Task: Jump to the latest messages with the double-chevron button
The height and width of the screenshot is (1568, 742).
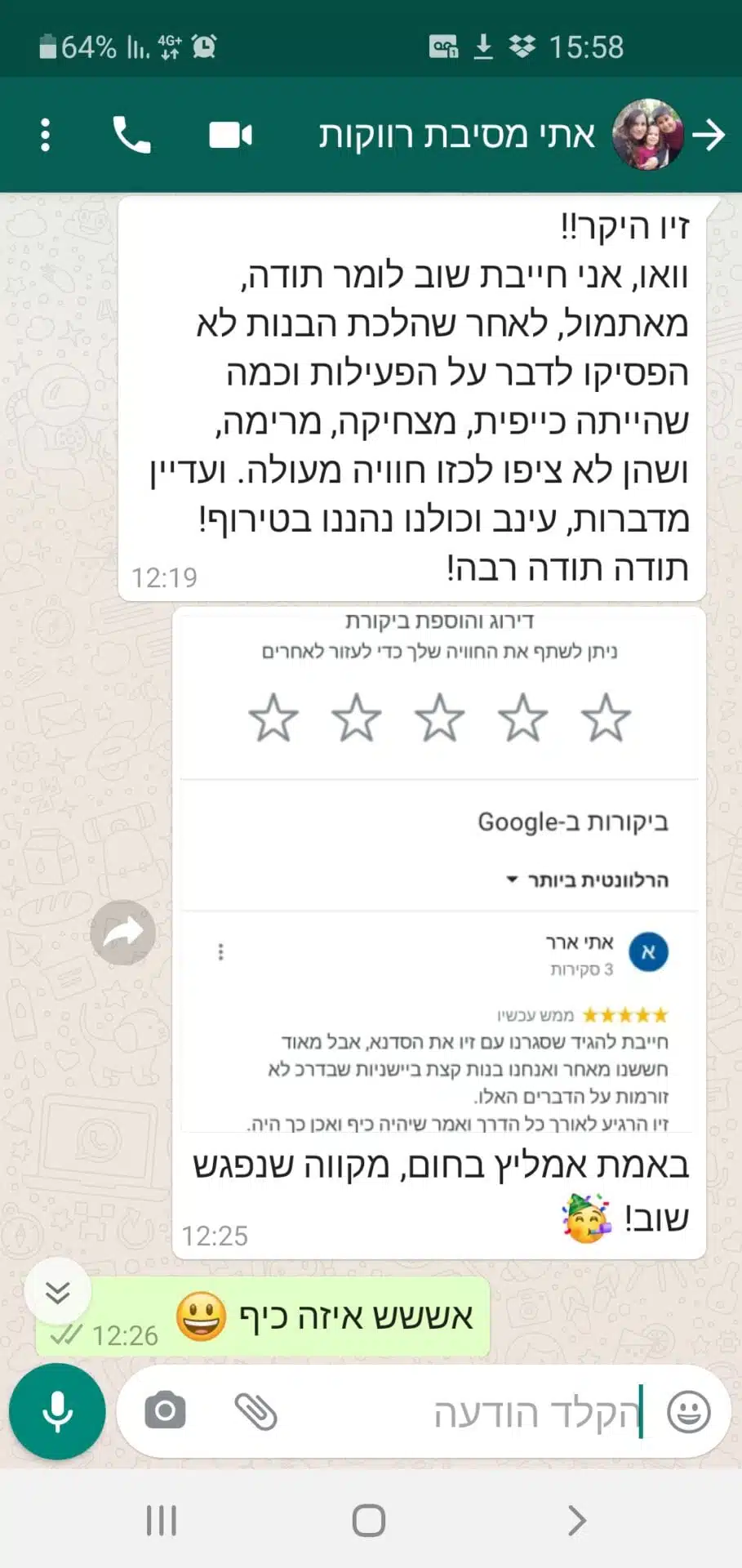Action: pos(57,1292)
